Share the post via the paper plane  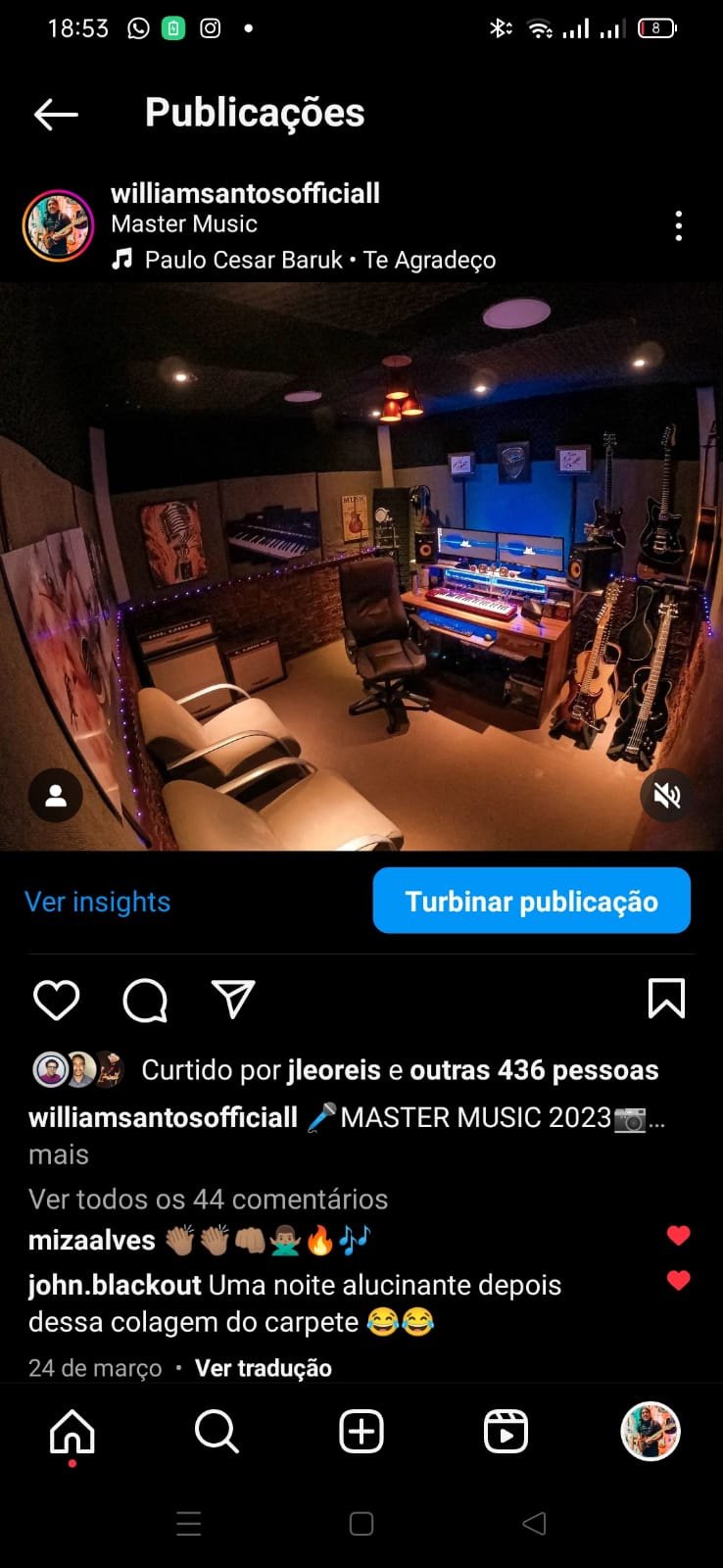[233, 1000]
